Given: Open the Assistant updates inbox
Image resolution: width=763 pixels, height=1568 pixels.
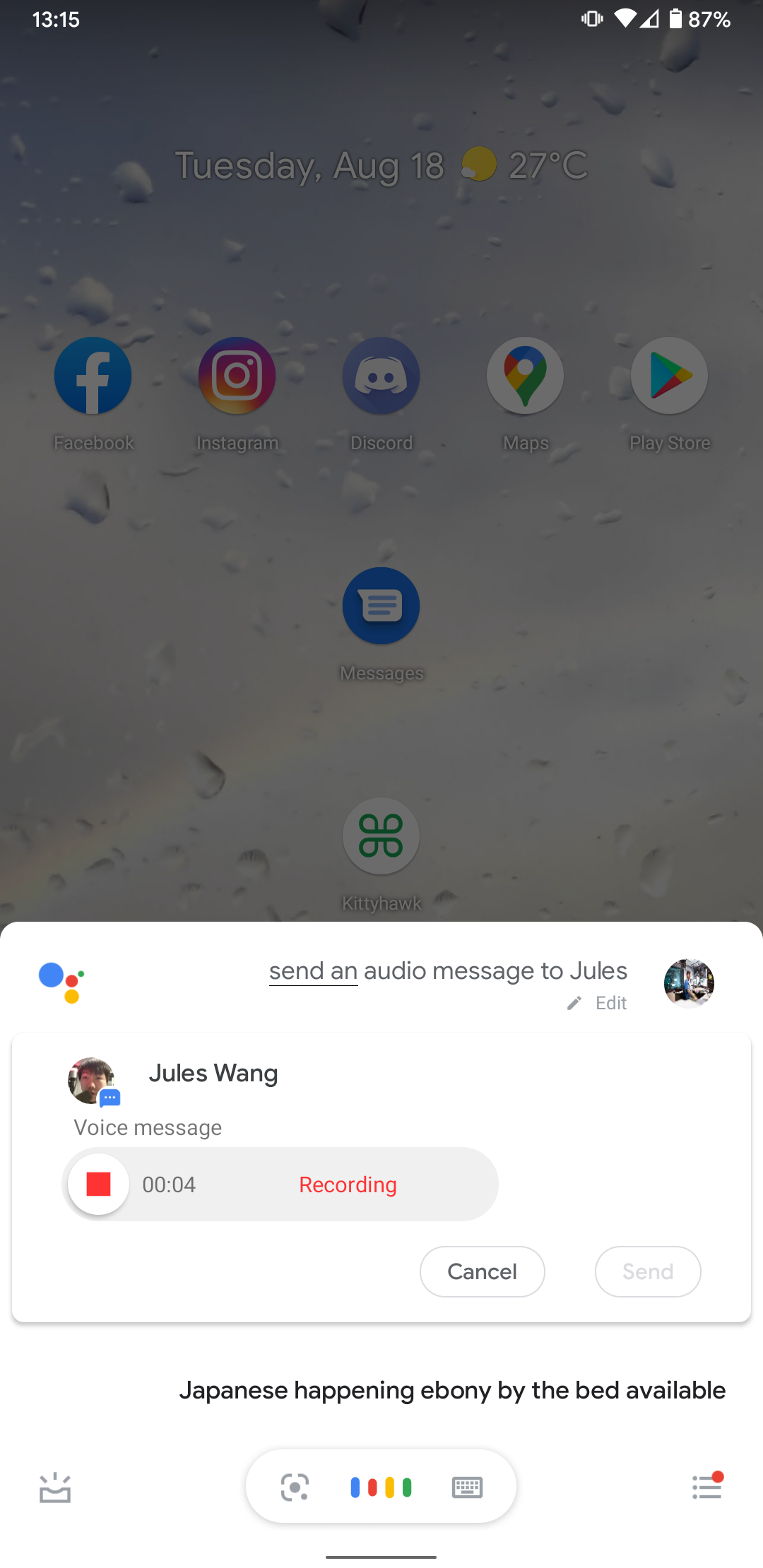Looking at the screenshot, I should tap(55, 1485).
